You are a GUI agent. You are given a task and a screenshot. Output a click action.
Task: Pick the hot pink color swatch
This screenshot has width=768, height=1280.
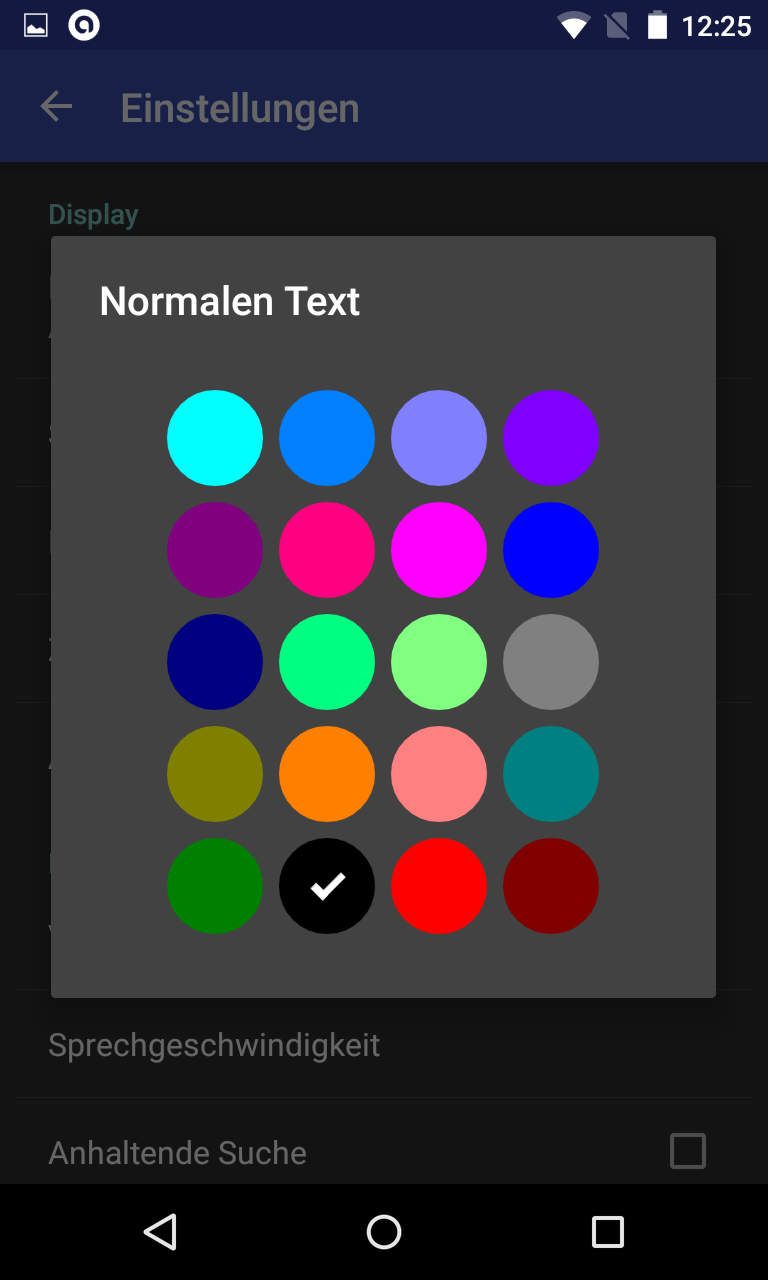[327, 550]
